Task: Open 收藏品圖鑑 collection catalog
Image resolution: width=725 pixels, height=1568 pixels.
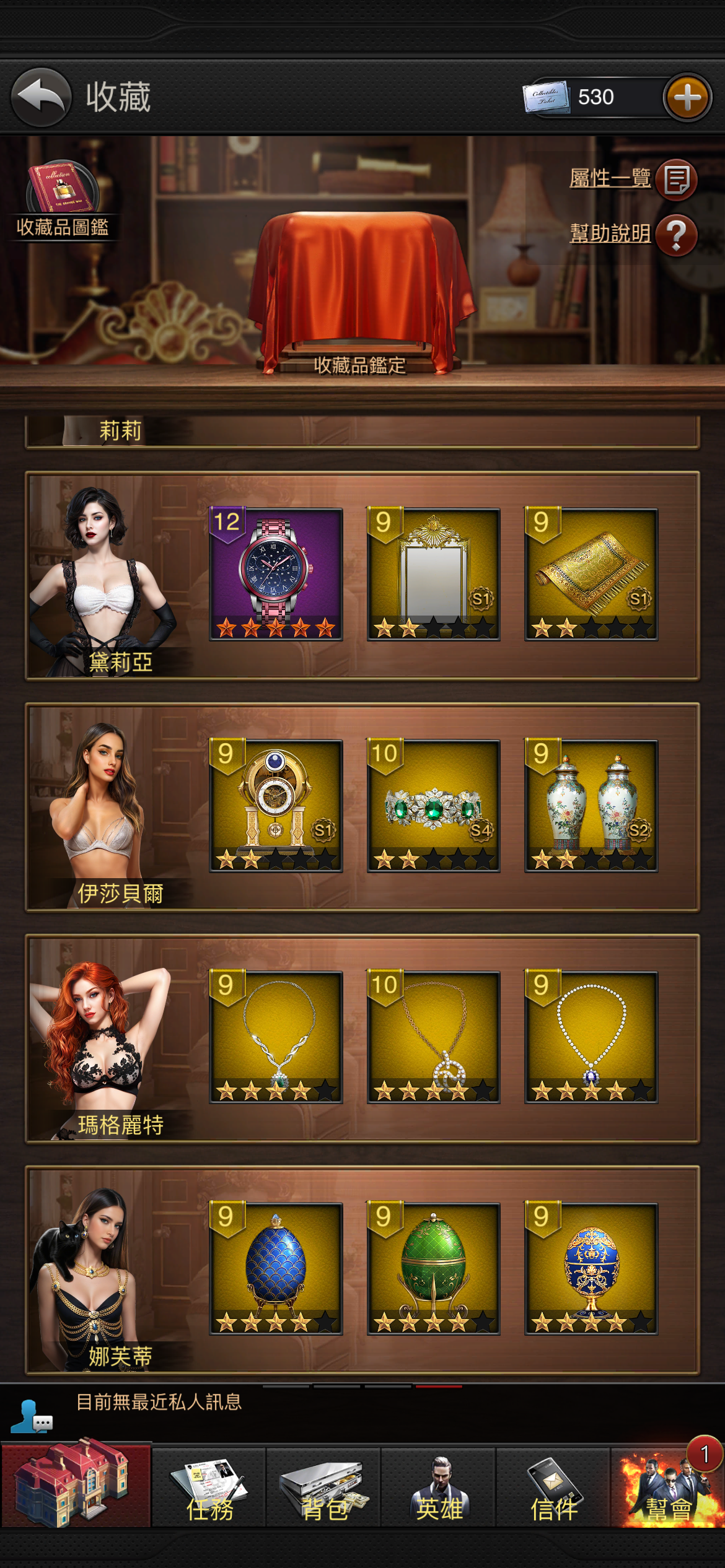Action: click(62, 199)
